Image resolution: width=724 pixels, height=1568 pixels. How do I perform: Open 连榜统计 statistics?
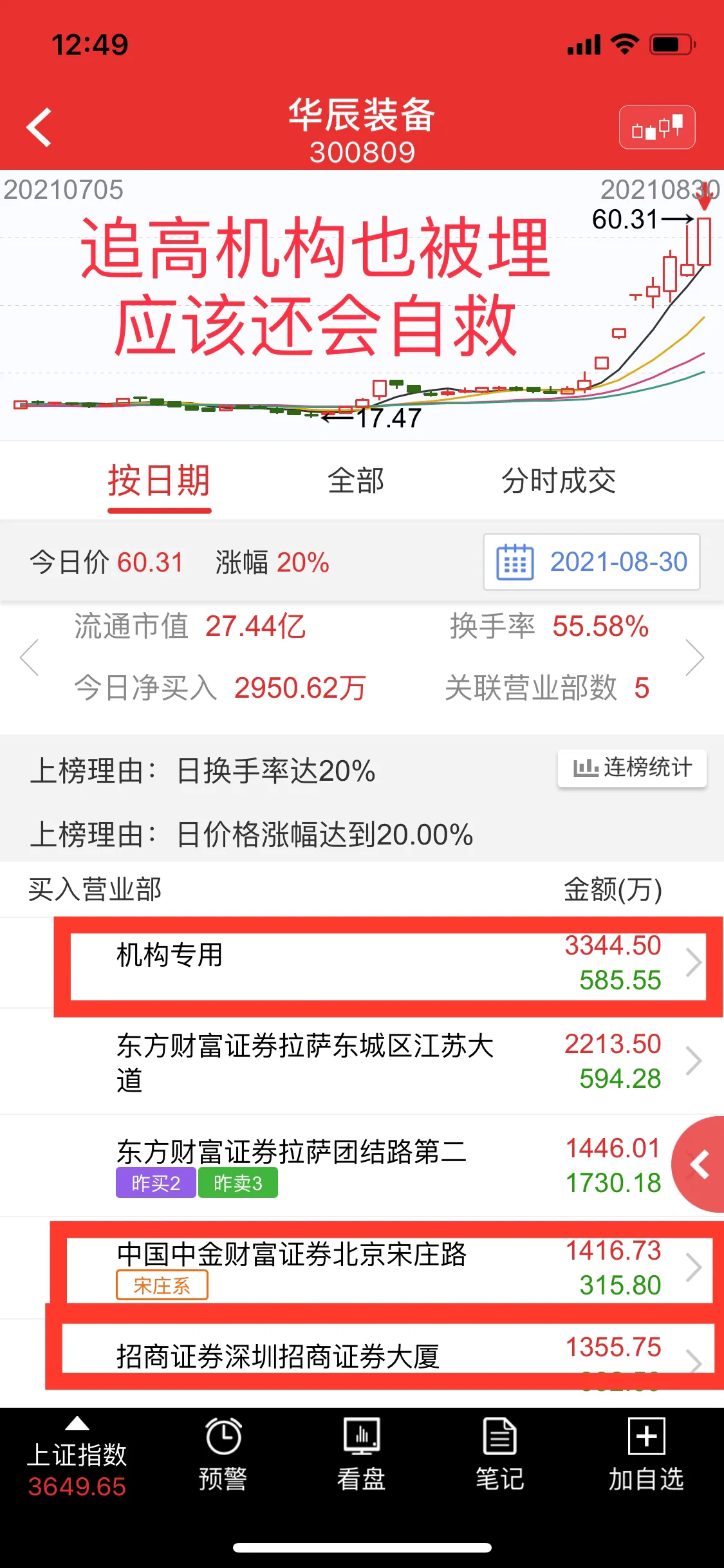(632, 767)
